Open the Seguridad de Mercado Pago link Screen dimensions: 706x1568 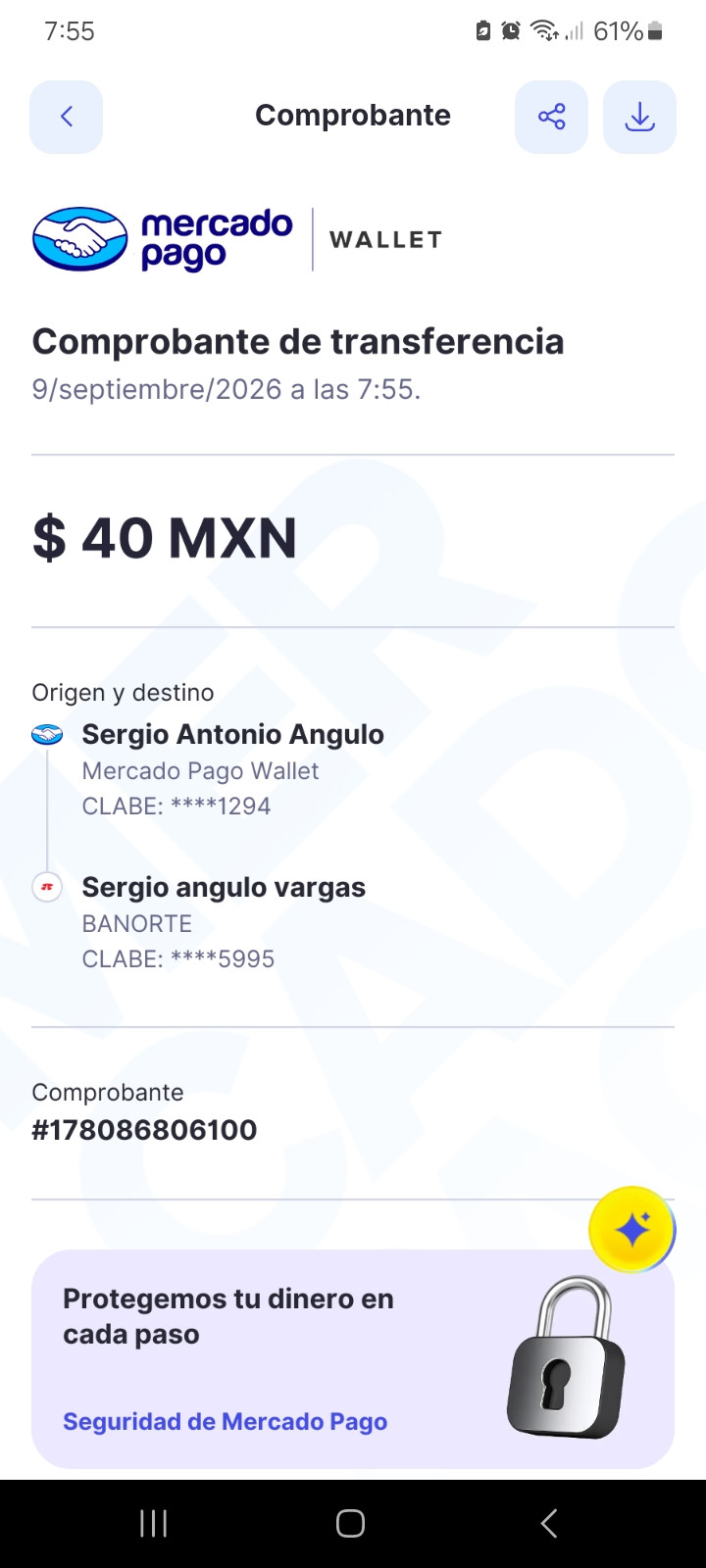point(225,1421)
